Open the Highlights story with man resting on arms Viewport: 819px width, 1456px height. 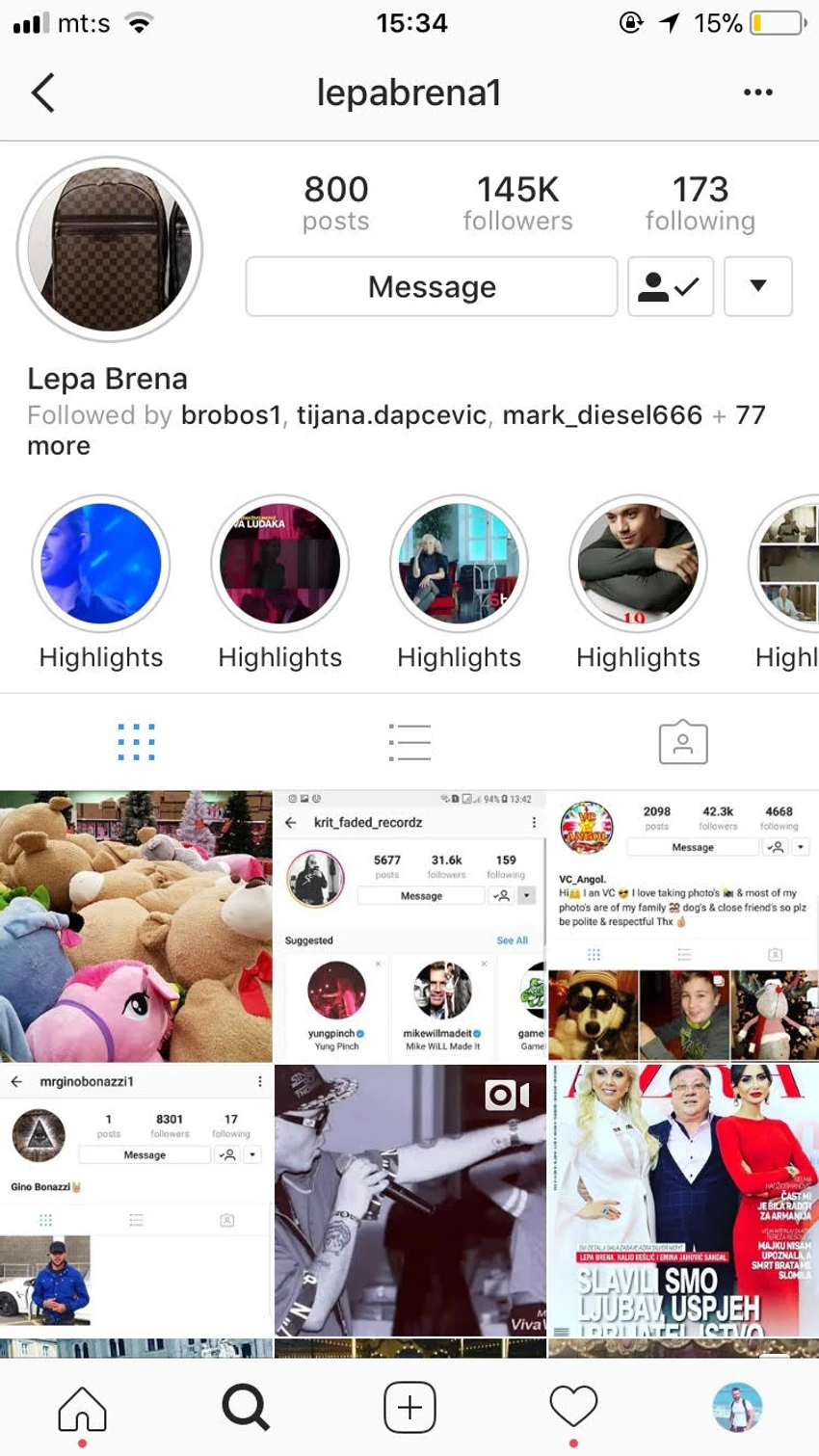[638, 565]
